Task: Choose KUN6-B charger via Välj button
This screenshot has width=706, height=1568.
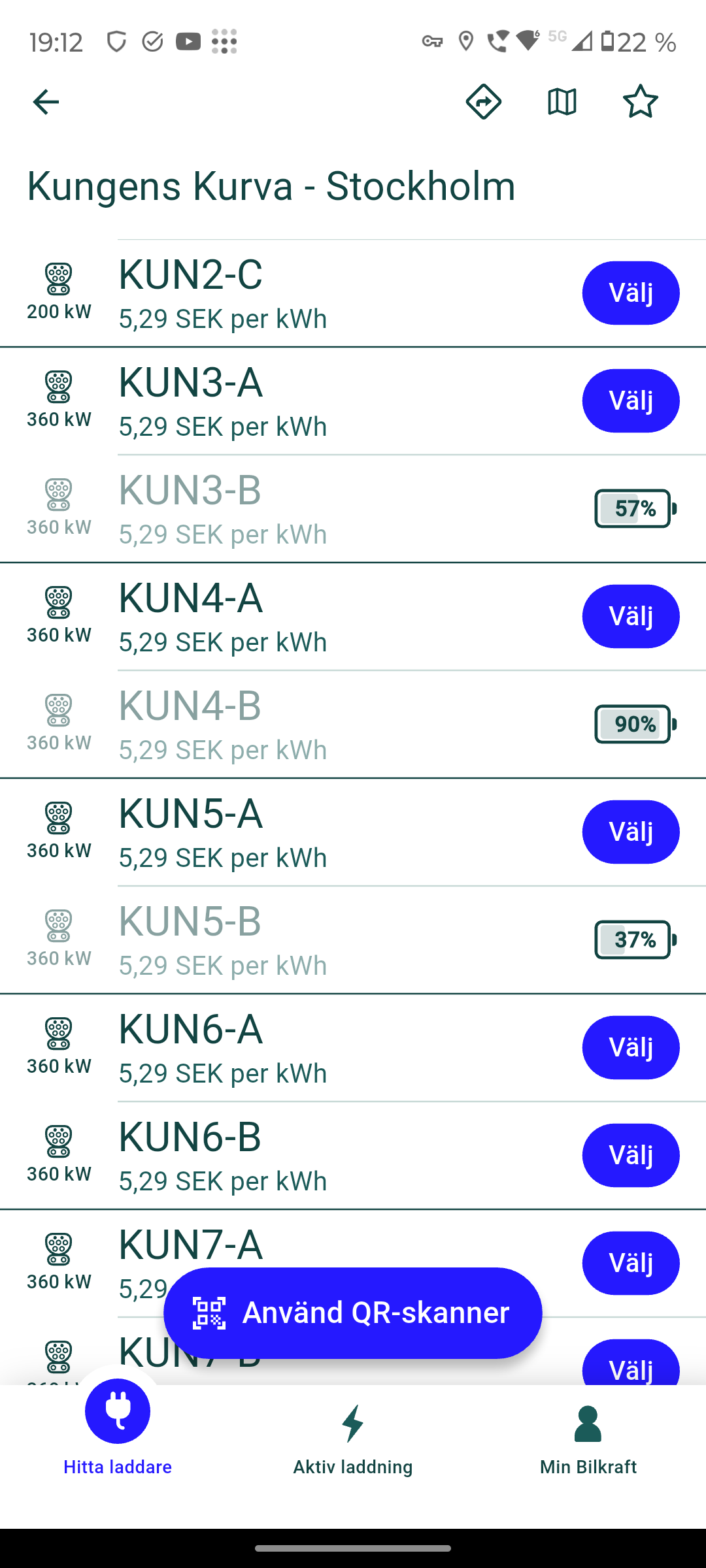Action: click(x=631, y=1155)
